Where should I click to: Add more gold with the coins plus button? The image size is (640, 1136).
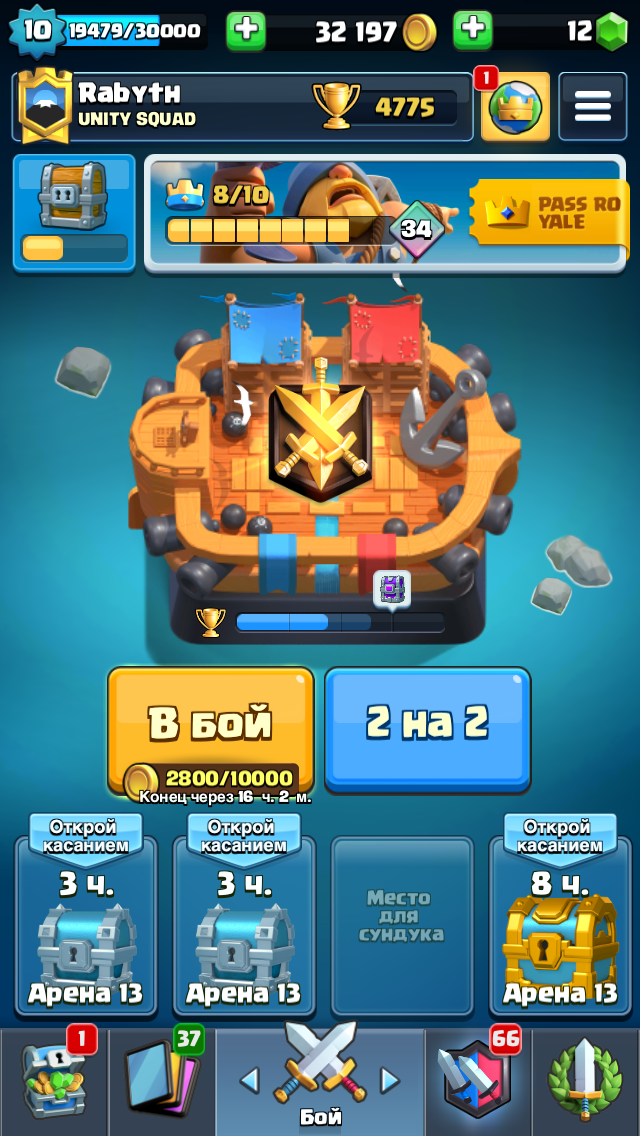coord(246,31)
